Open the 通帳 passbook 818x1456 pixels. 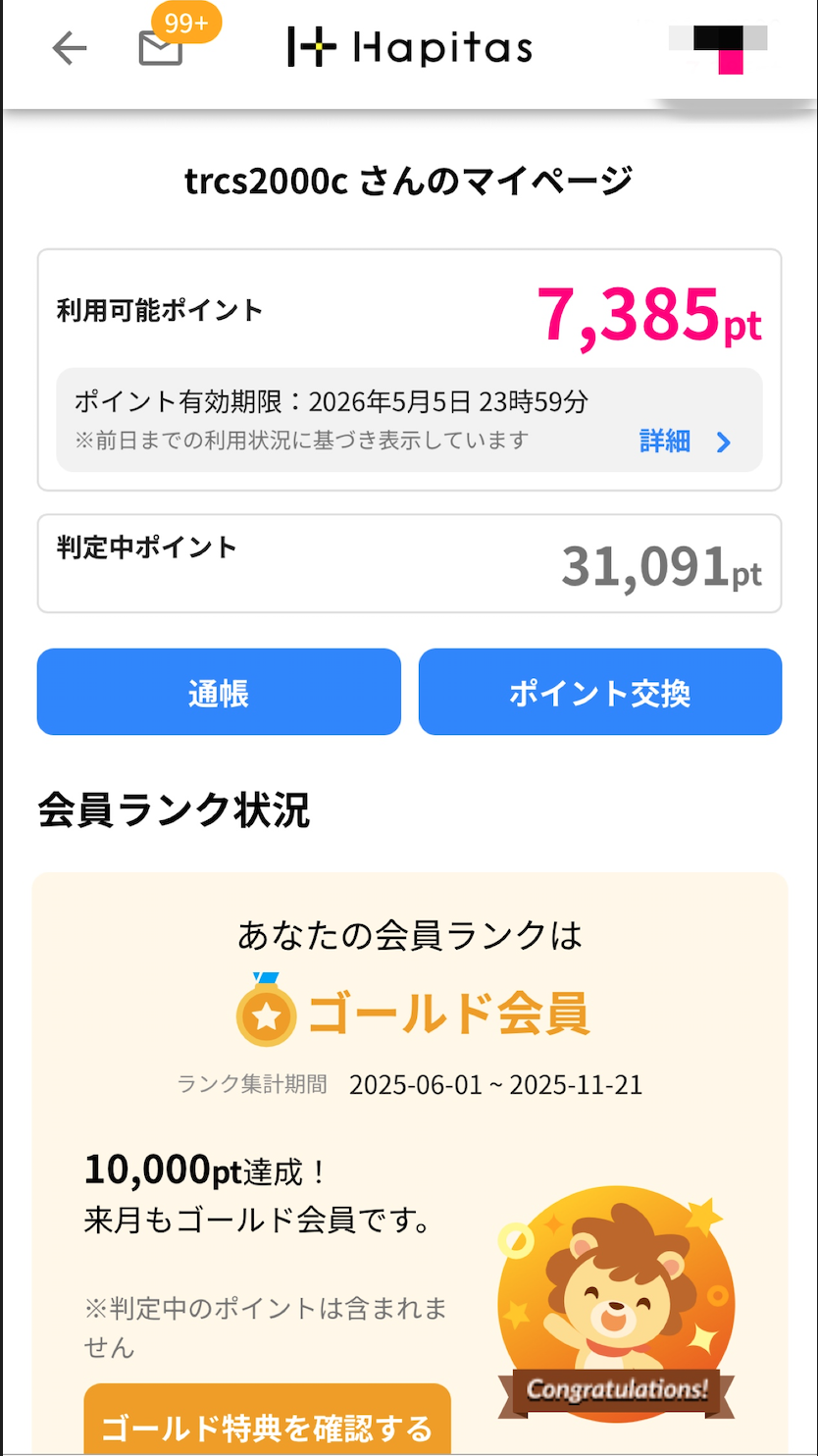[219, 693]
